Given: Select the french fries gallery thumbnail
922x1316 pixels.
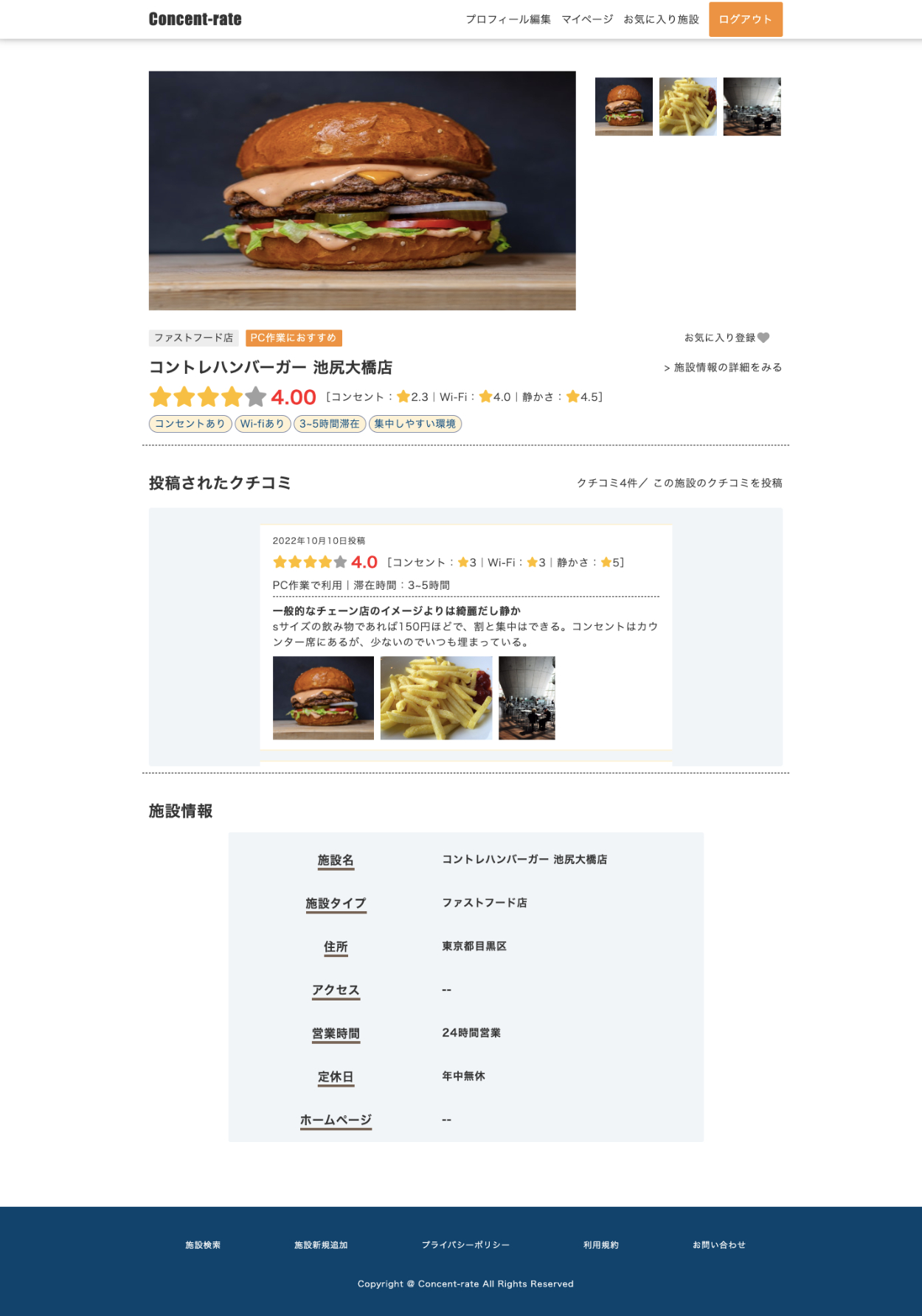Looking at the screenshot, I should point(687,107).
